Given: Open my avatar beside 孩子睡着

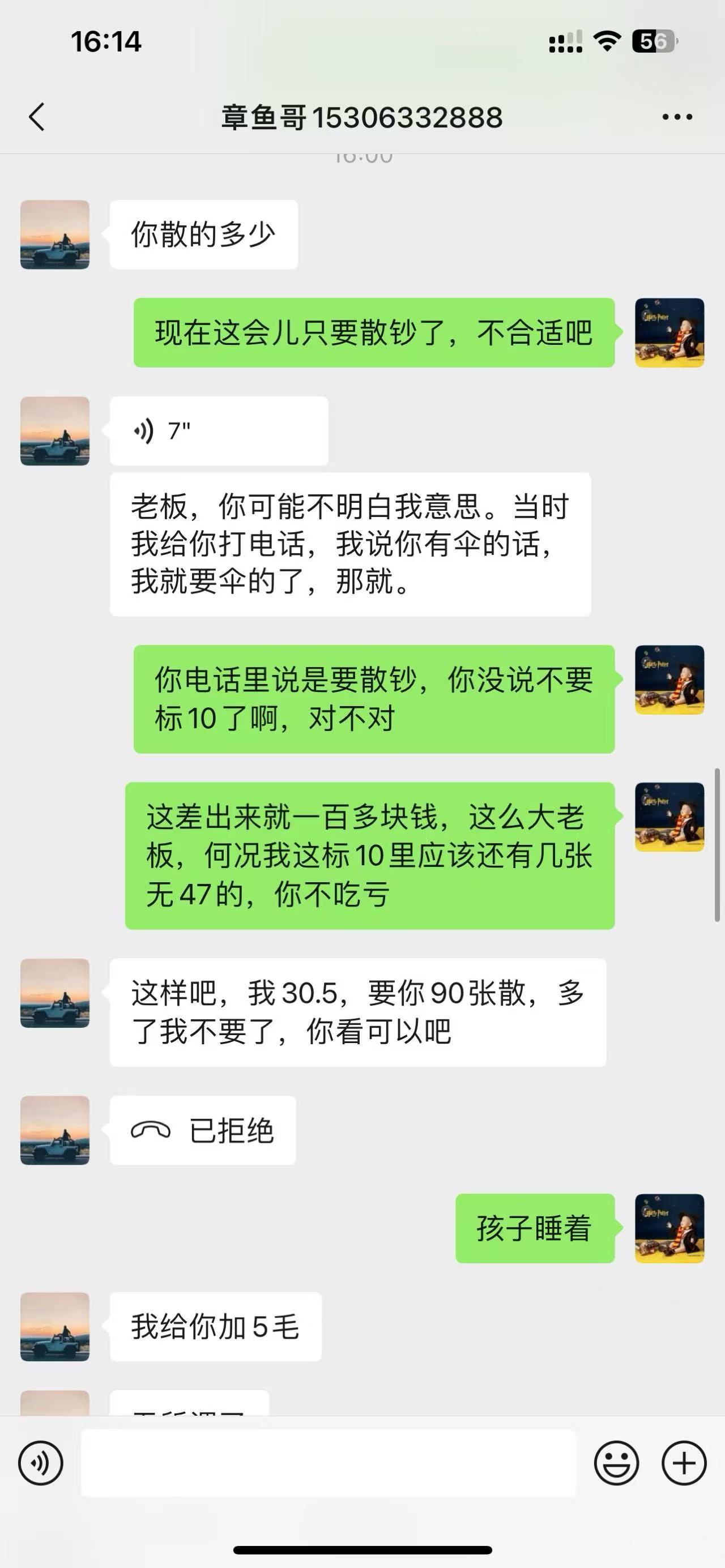Looking at the screenshot, I should (669, 1228).
